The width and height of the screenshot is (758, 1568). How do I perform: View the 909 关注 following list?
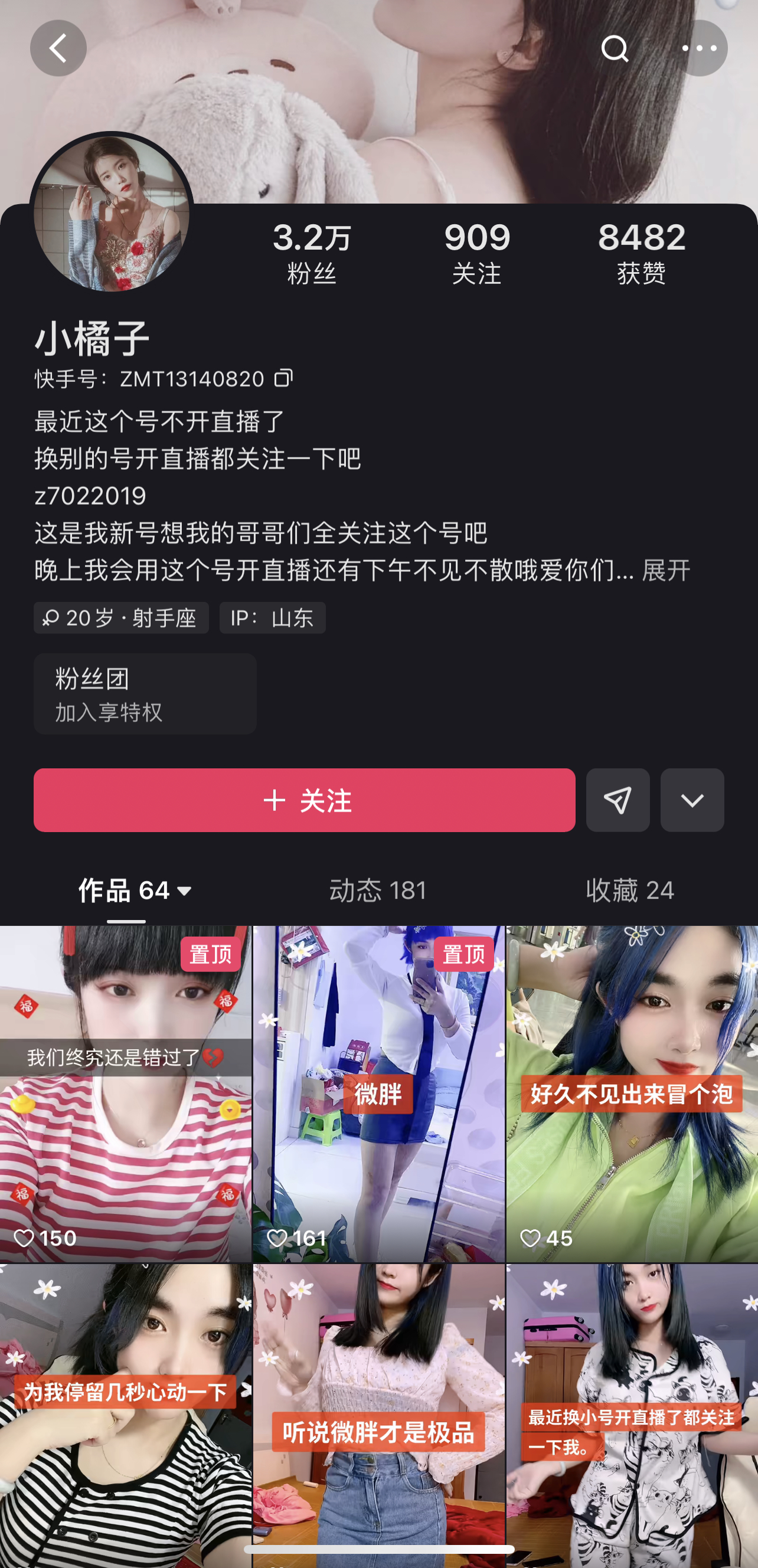coord(477,253)
